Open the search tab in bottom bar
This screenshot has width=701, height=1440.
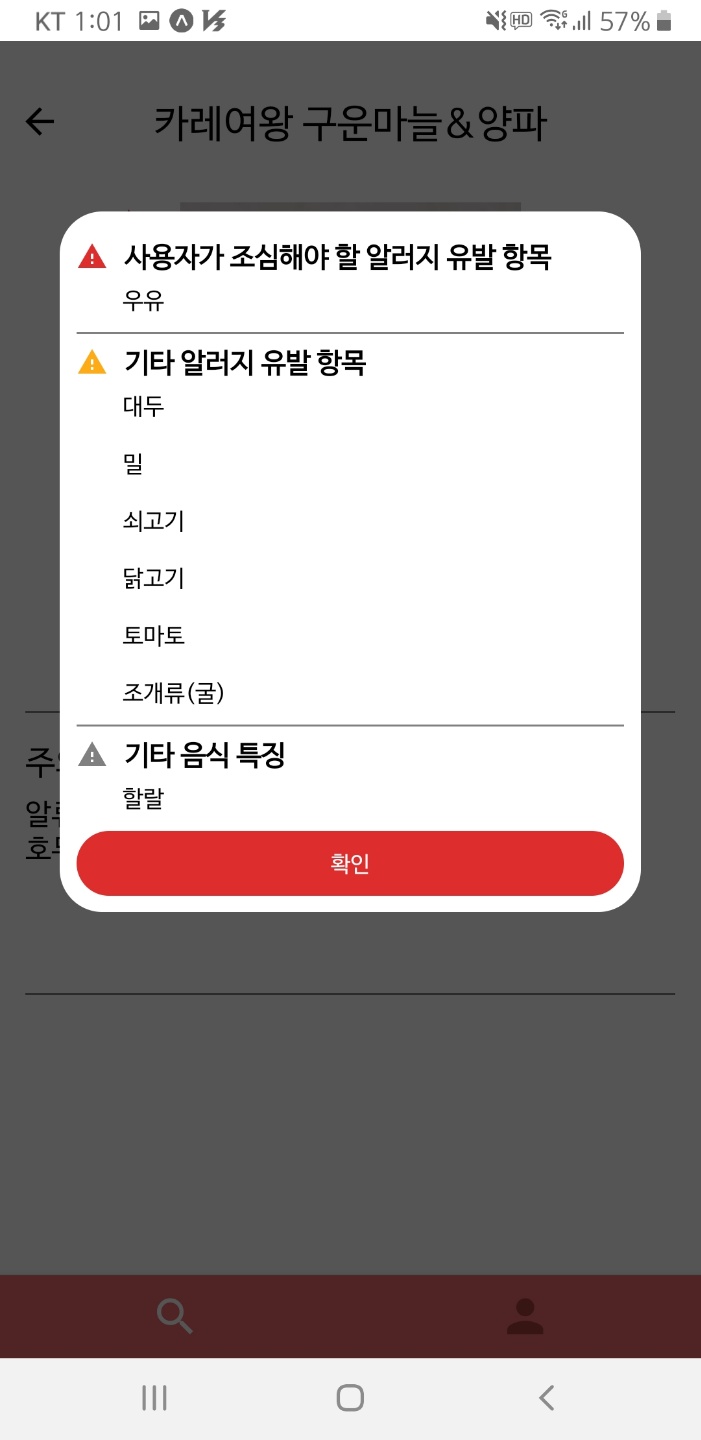(175, 1316)
